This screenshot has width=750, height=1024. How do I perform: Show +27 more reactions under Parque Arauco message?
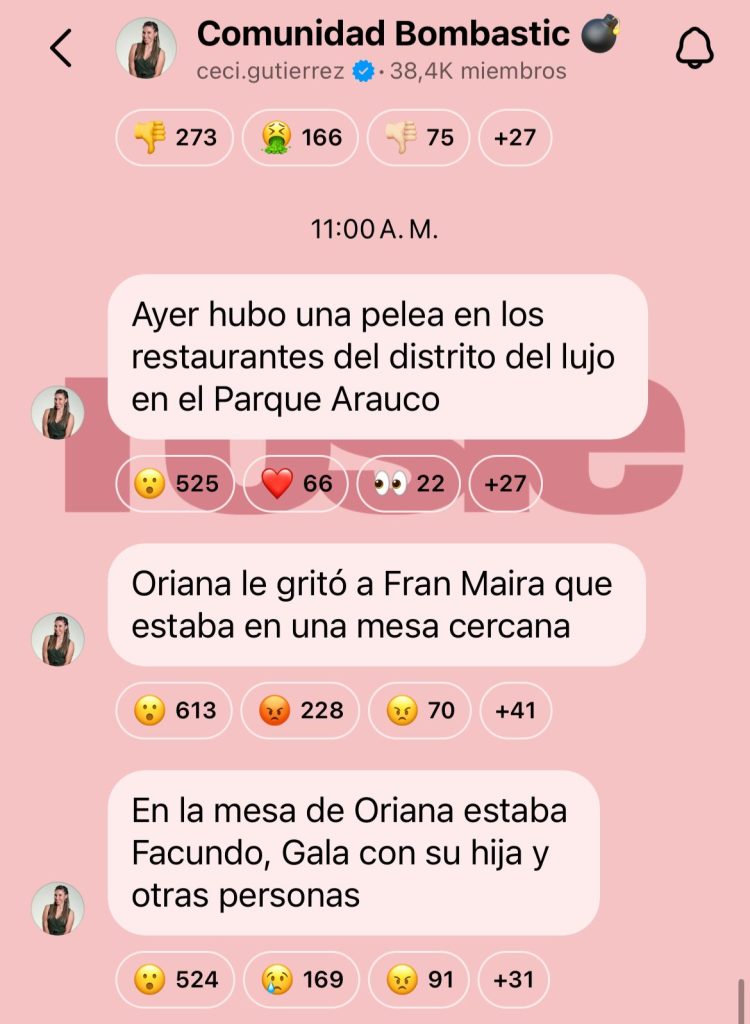(505, 484)
